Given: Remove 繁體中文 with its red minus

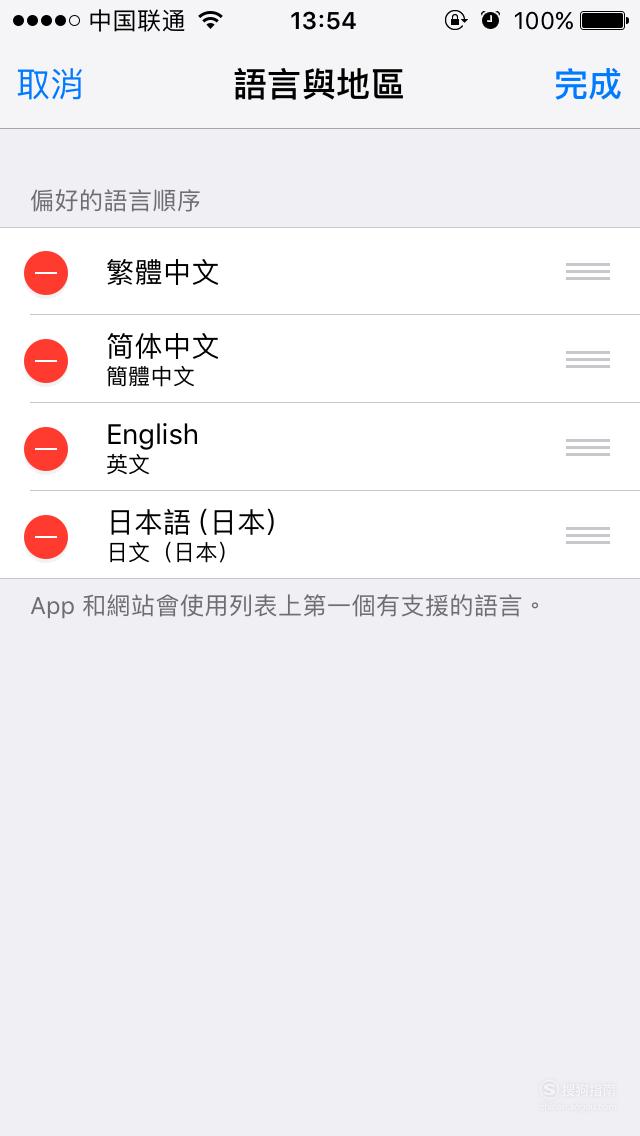Looking at the screenshot, I should [46, 273].
